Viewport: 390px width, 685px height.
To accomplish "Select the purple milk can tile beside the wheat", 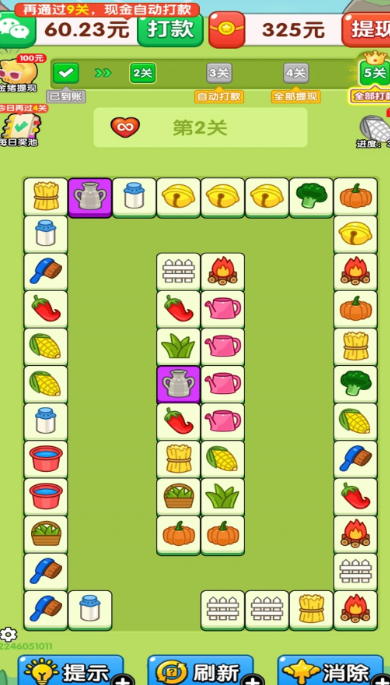I will click(x=90, y=197).
